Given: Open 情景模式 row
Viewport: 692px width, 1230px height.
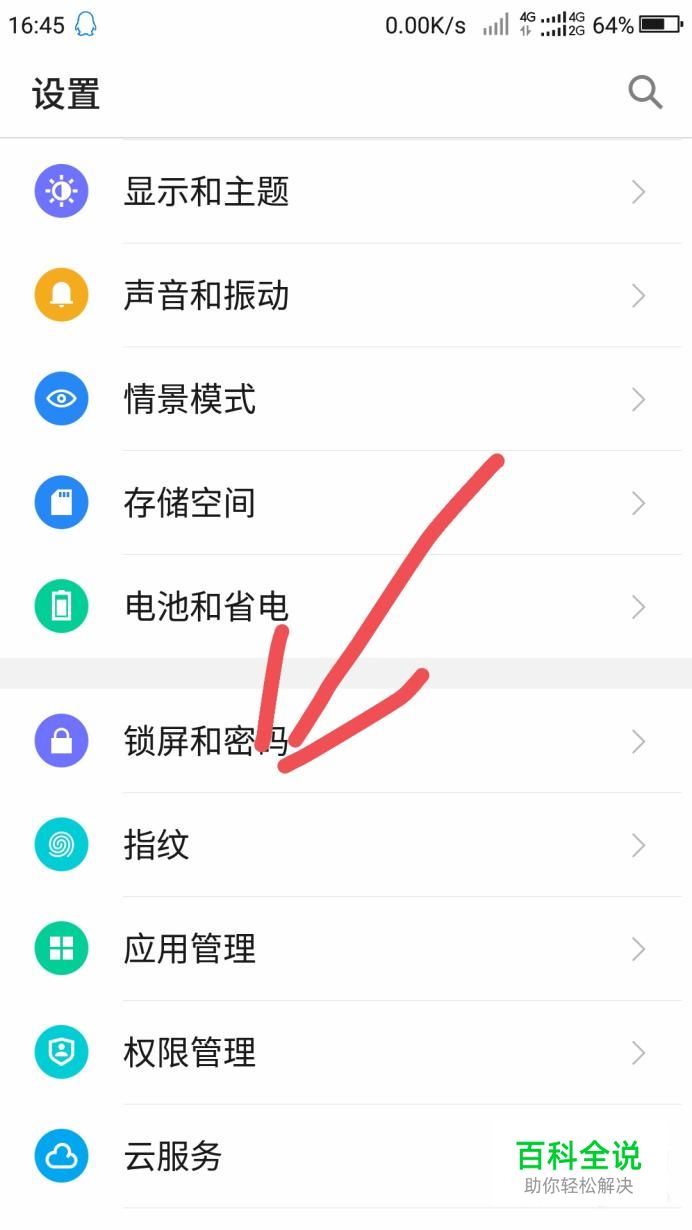Looking at the screenshot, I should click(190, 399).
